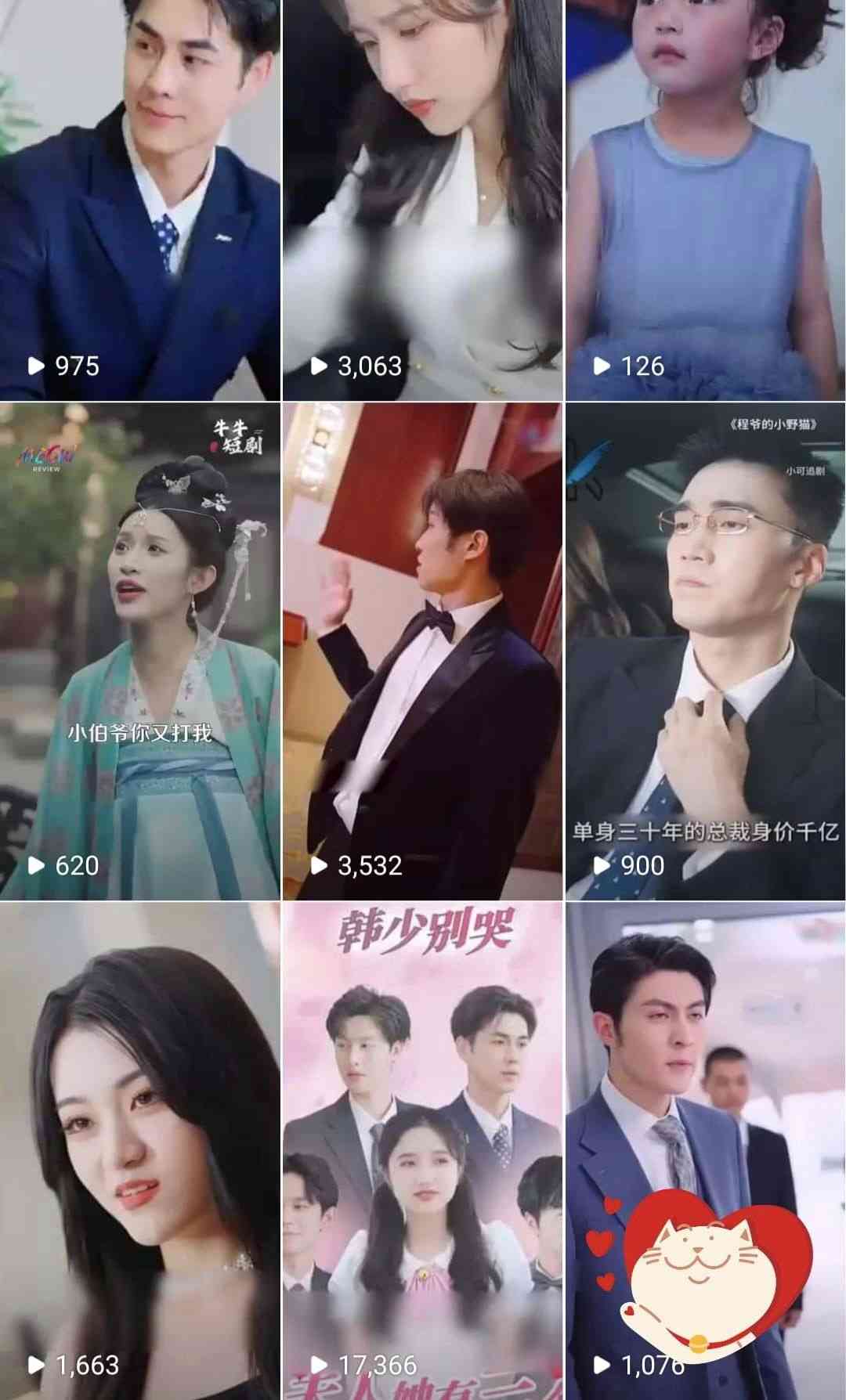Open the video with 975 views
This screenshot has height=1400, width=846.
(139, 200)
